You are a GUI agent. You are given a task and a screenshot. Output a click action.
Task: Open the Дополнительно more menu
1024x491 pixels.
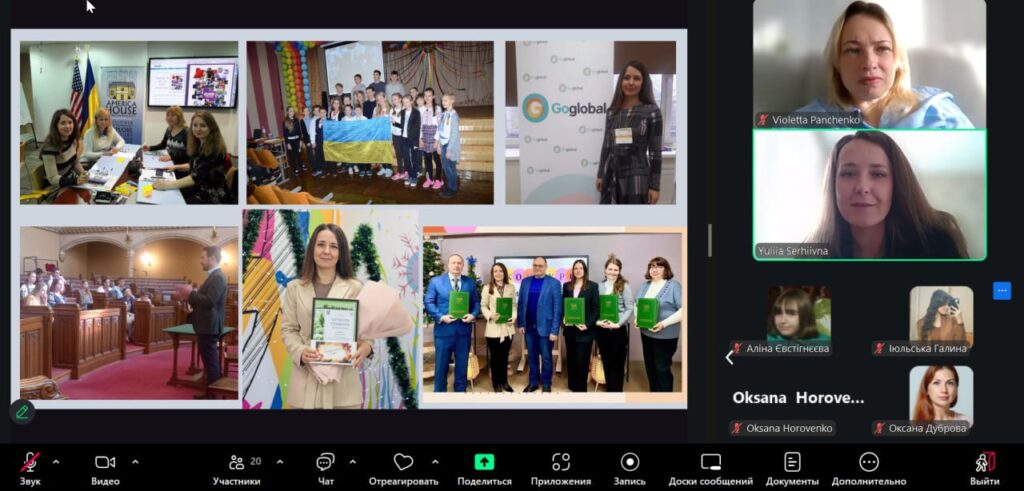coord(869,467)
